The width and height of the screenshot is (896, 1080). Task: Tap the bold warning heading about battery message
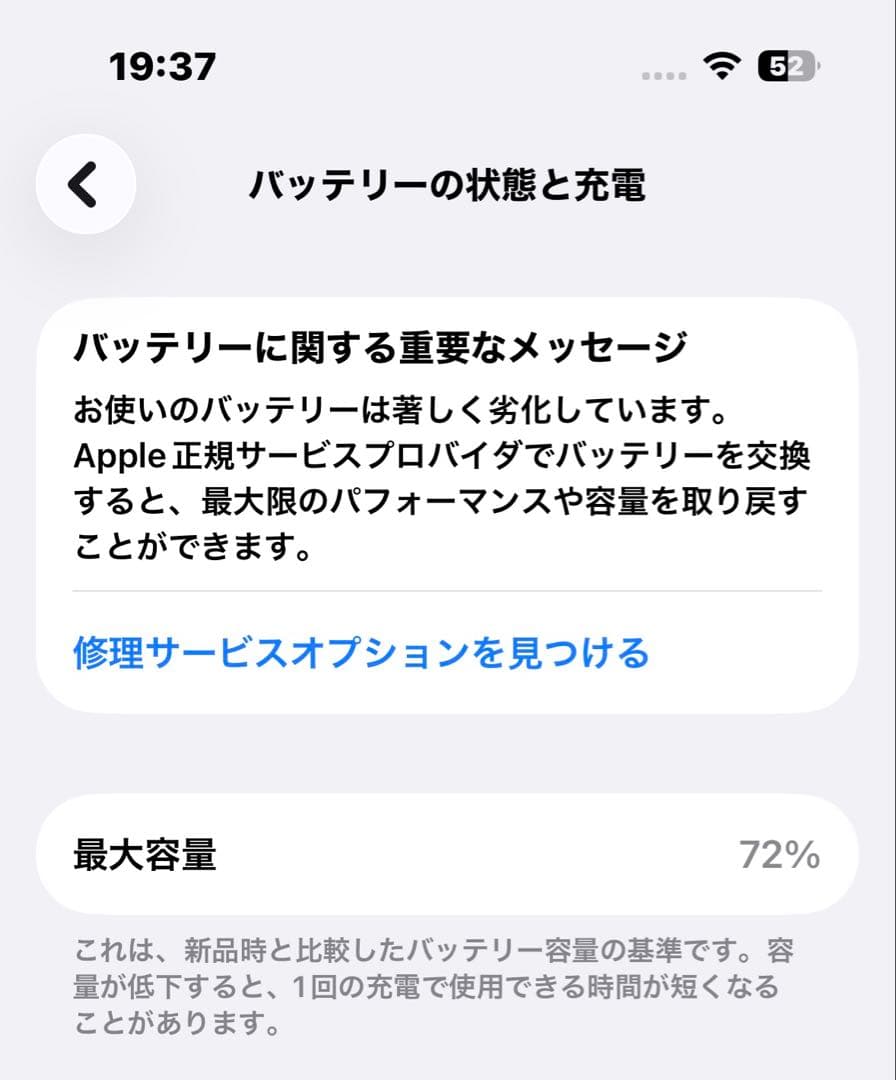tap(375, 343)
